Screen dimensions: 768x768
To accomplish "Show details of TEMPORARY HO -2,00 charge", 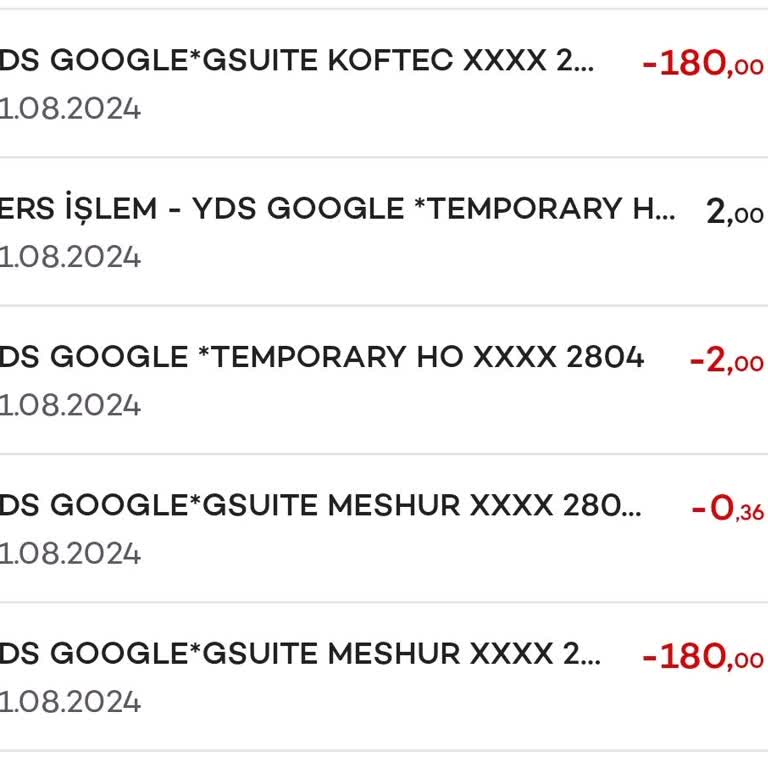I will click(384, 379).
